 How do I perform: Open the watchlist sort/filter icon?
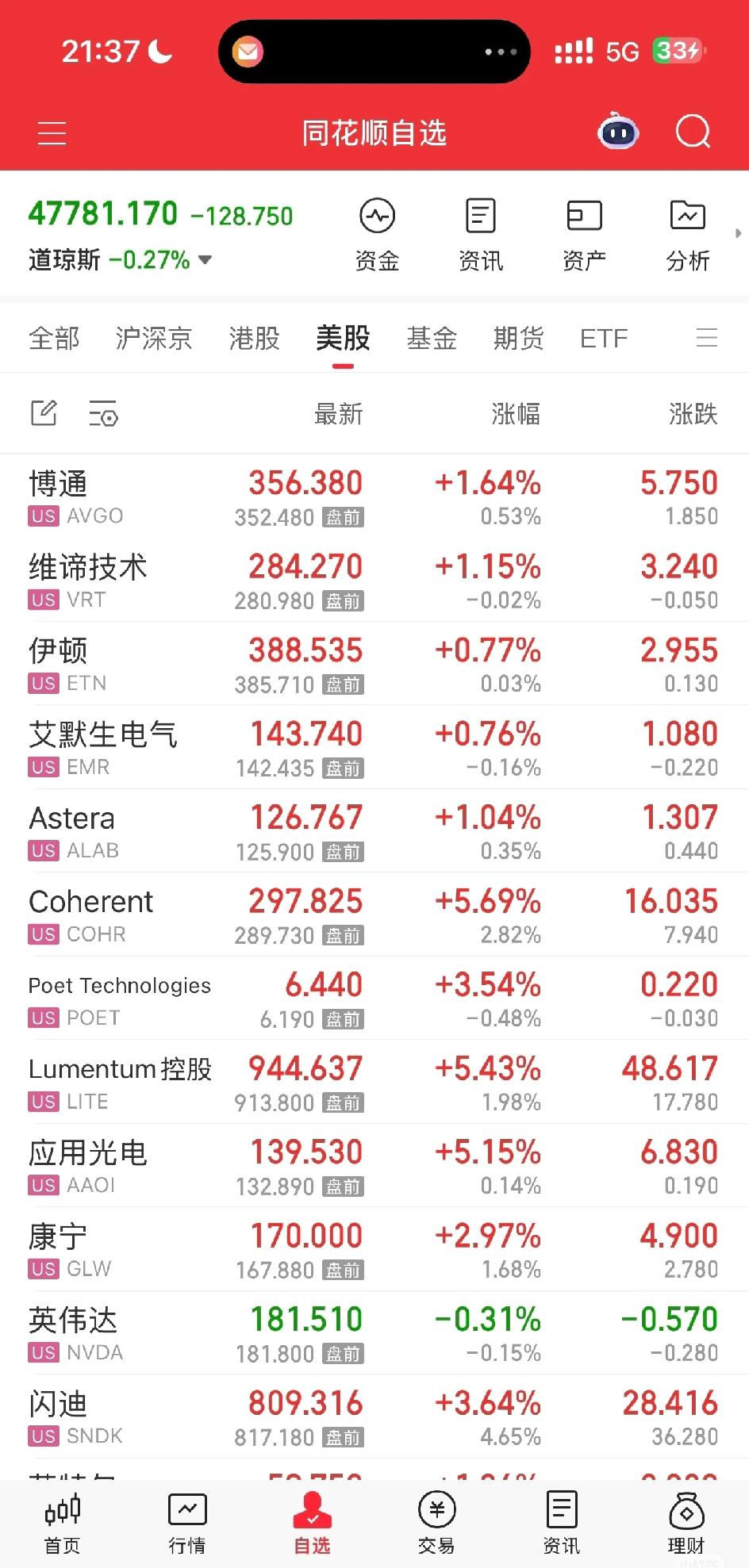103,413
